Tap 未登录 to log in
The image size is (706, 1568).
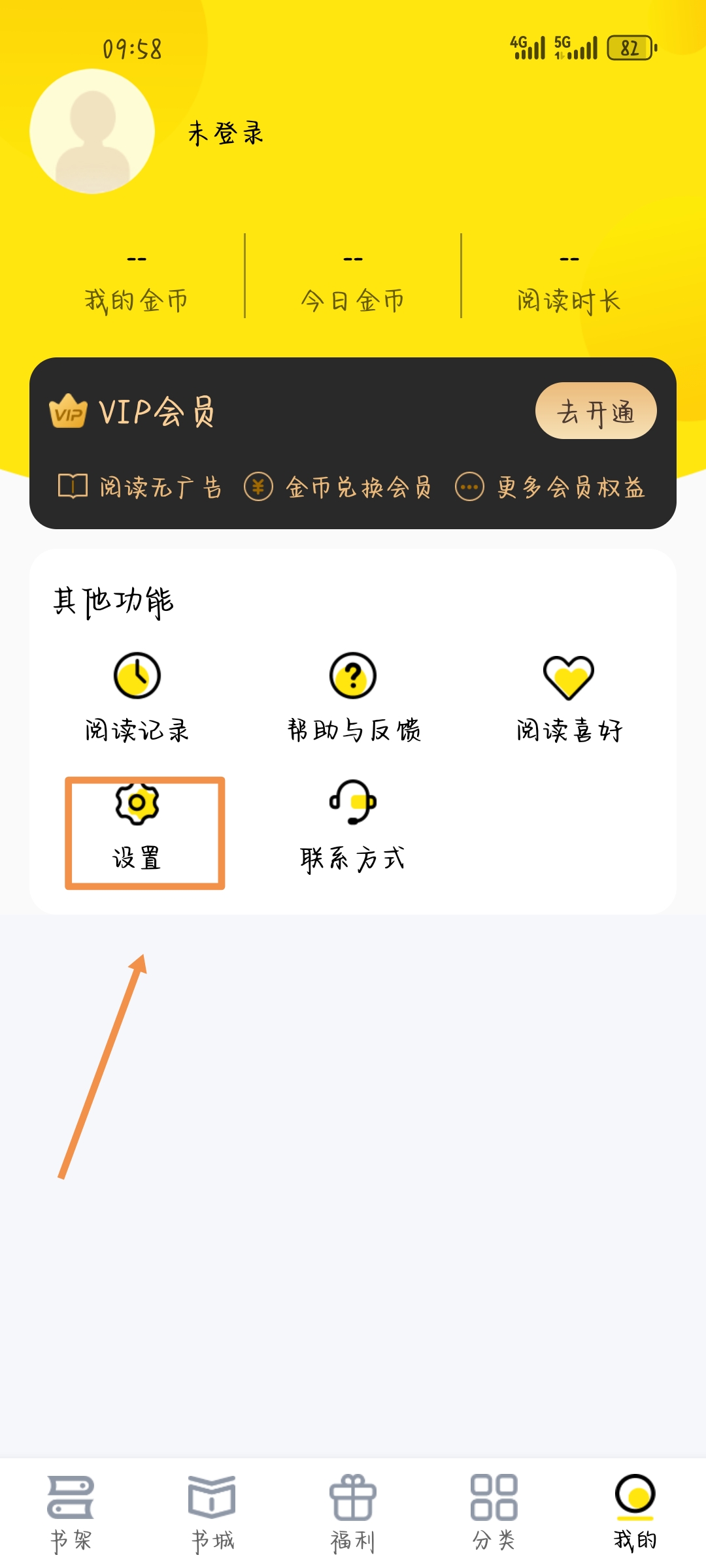pyautogui.click(x=222, y=134)
